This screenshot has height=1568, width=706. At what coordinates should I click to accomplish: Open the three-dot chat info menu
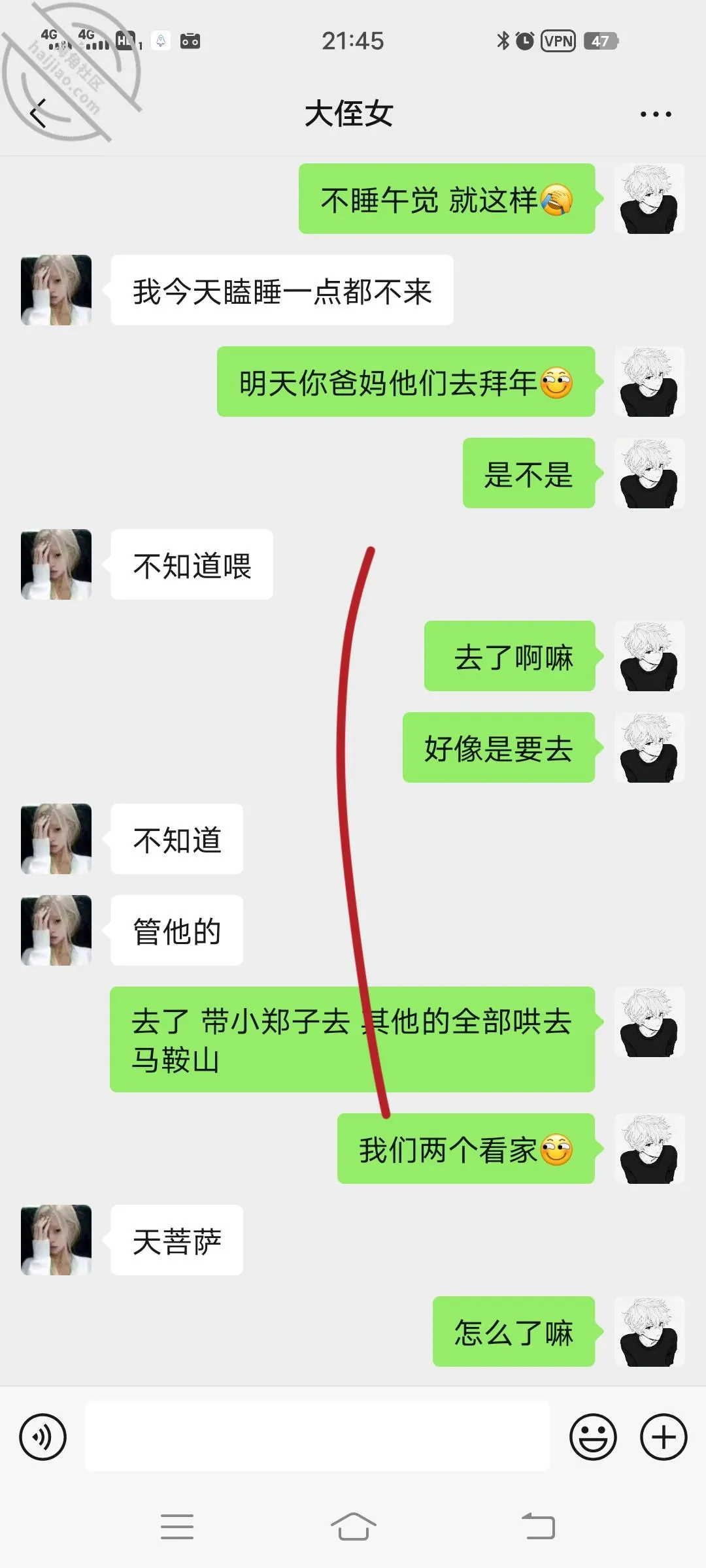(x=656, y=114)
